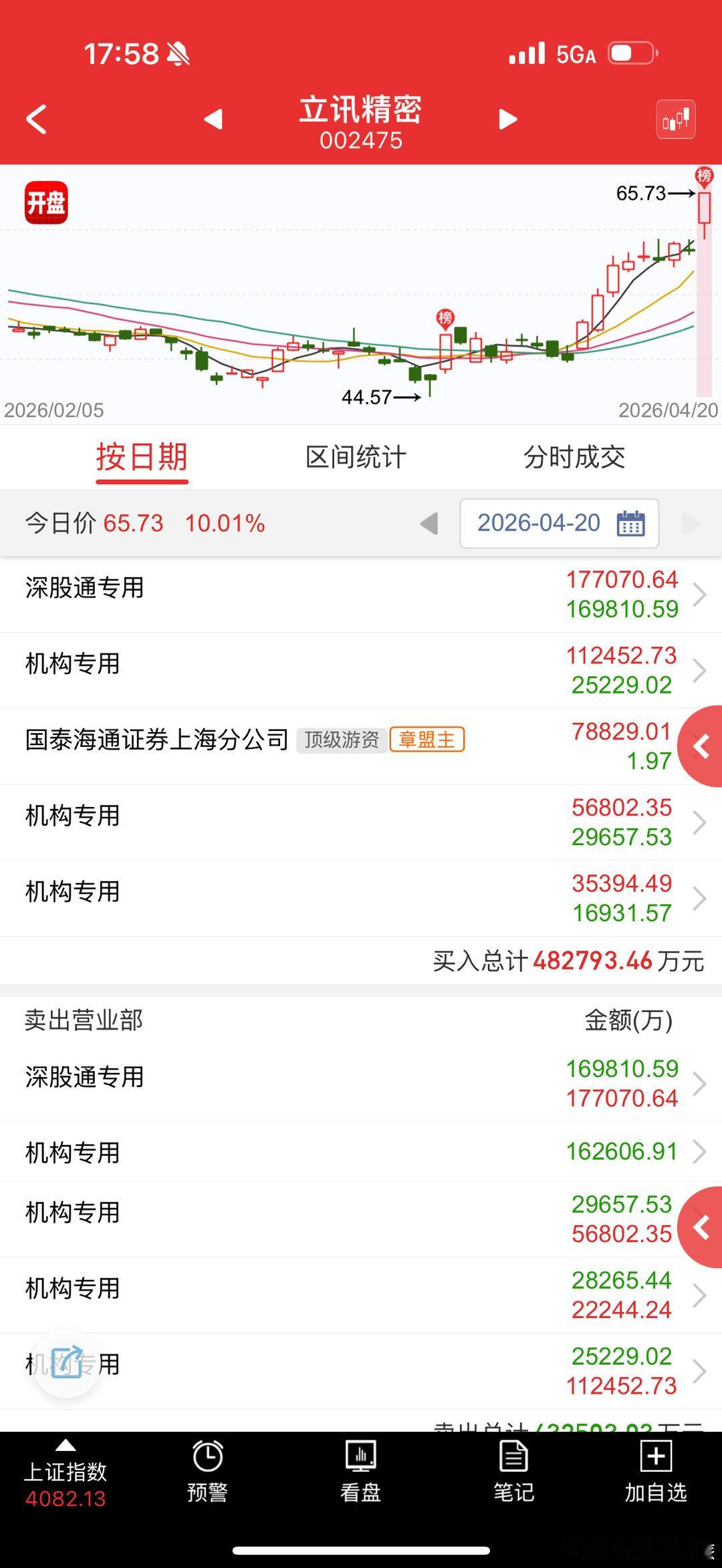This screenshot has width=722, height=1568.
Task: Select the 按日期 tab
Action: (x=141, y=457)
